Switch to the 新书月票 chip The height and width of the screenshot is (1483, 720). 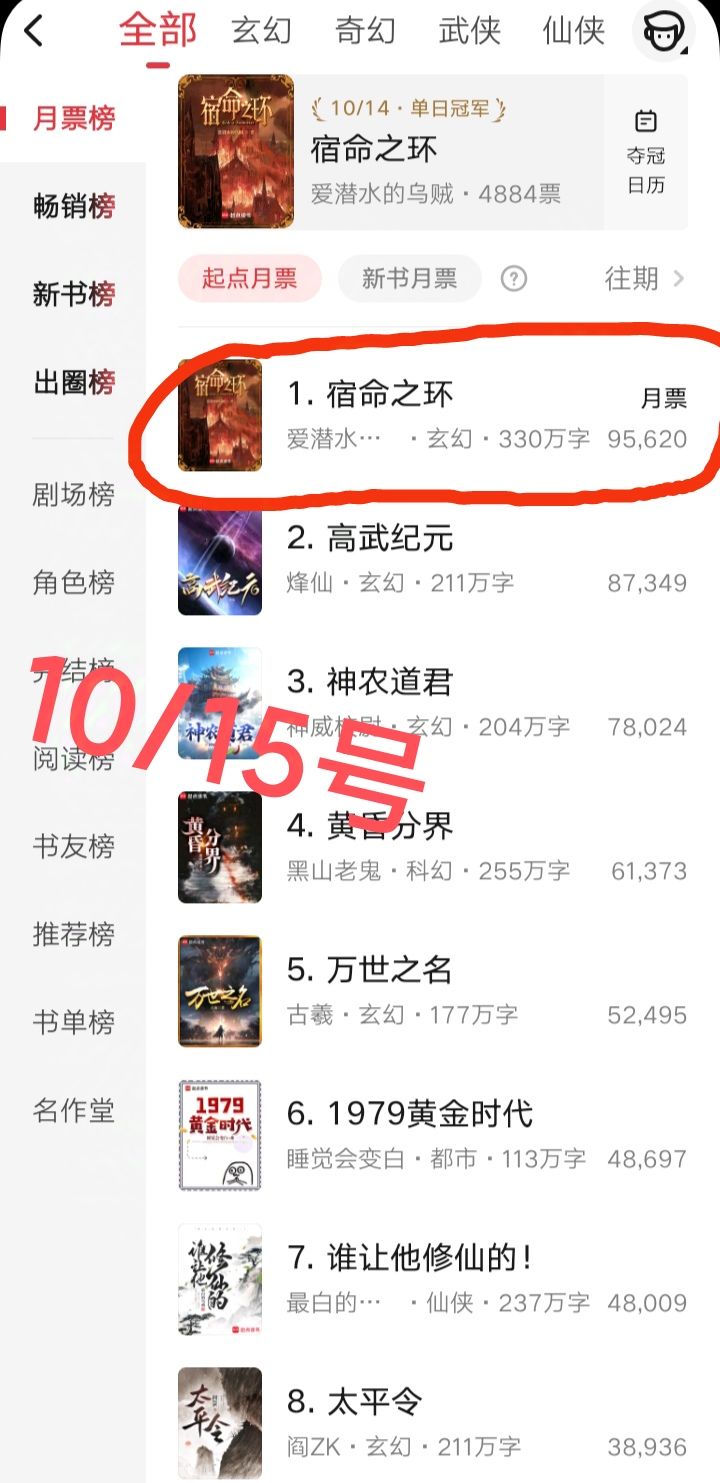click(409, 278)
